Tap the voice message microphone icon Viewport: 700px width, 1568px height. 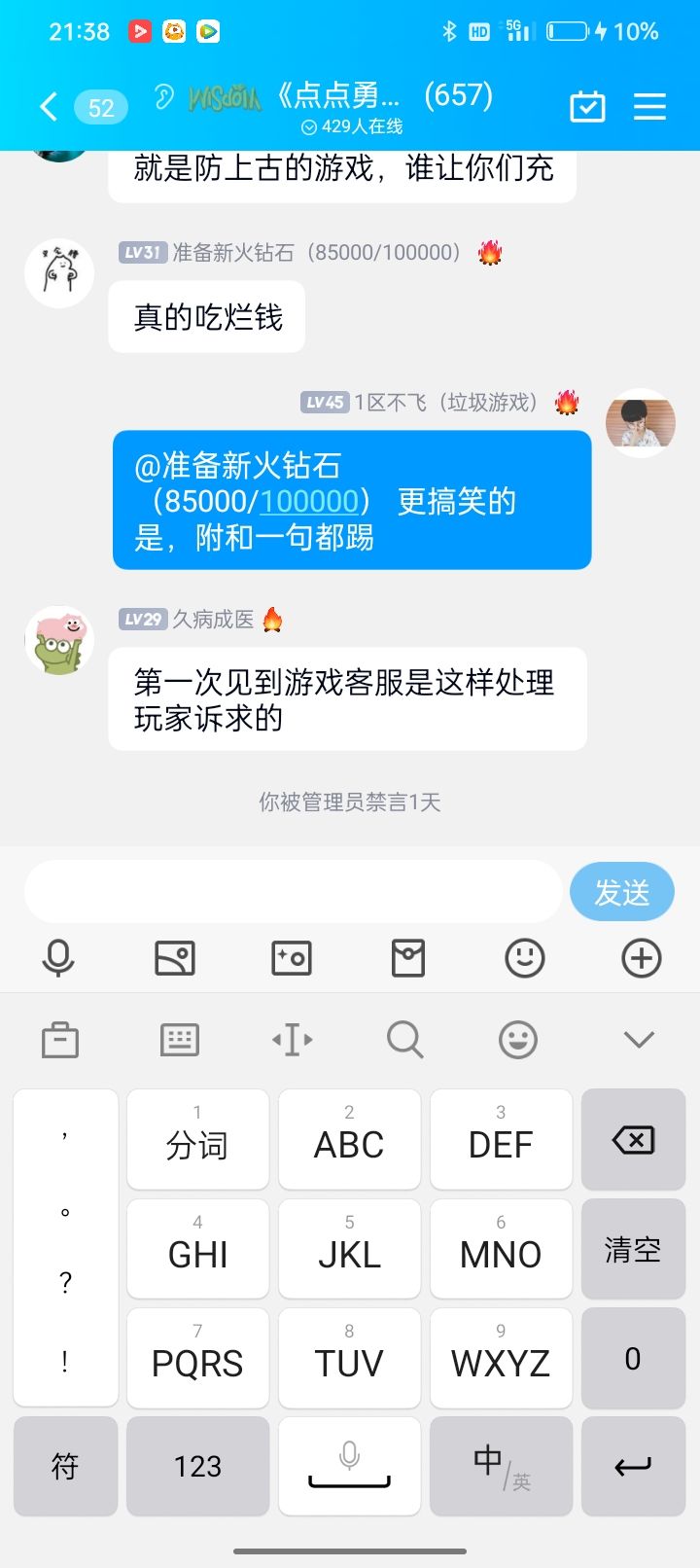(58, 958)
